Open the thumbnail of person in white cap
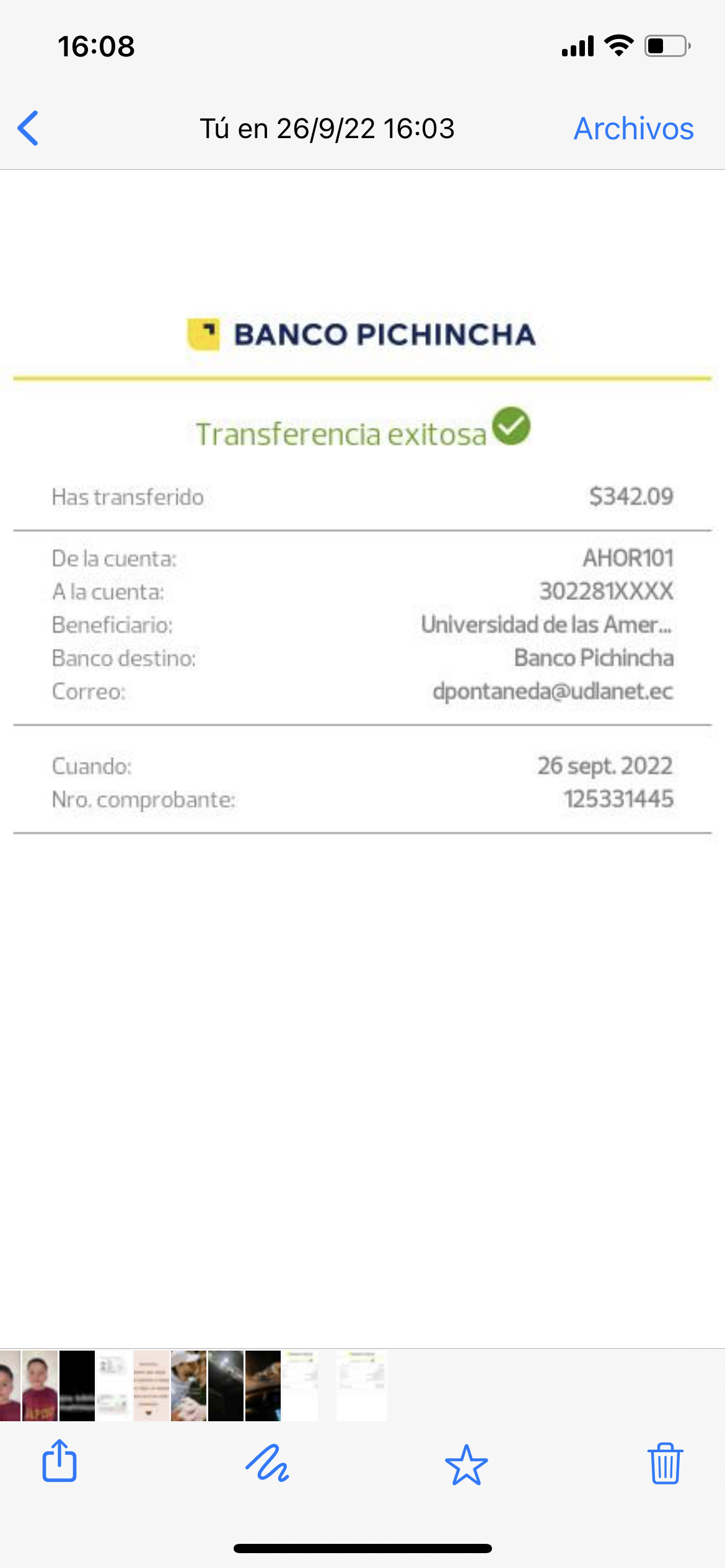725x1568 pixels. [188, 1385]
